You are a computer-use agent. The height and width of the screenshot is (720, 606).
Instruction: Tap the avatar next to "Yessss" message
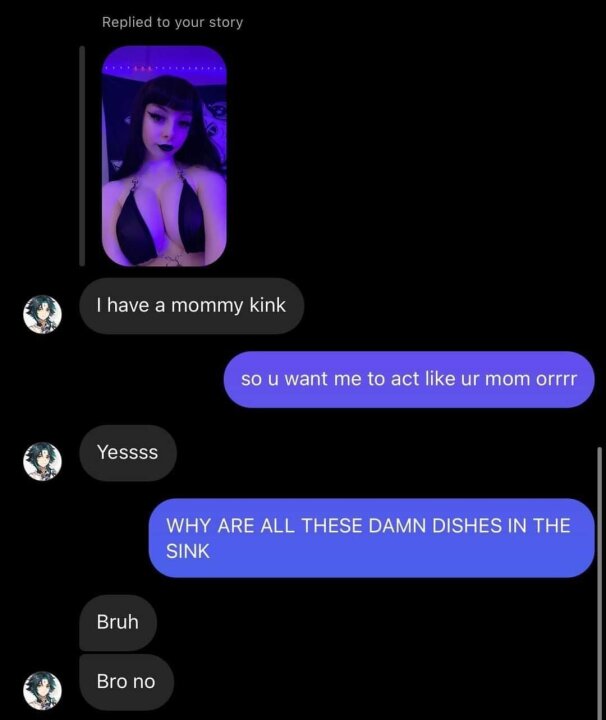[x=42, y=461]
